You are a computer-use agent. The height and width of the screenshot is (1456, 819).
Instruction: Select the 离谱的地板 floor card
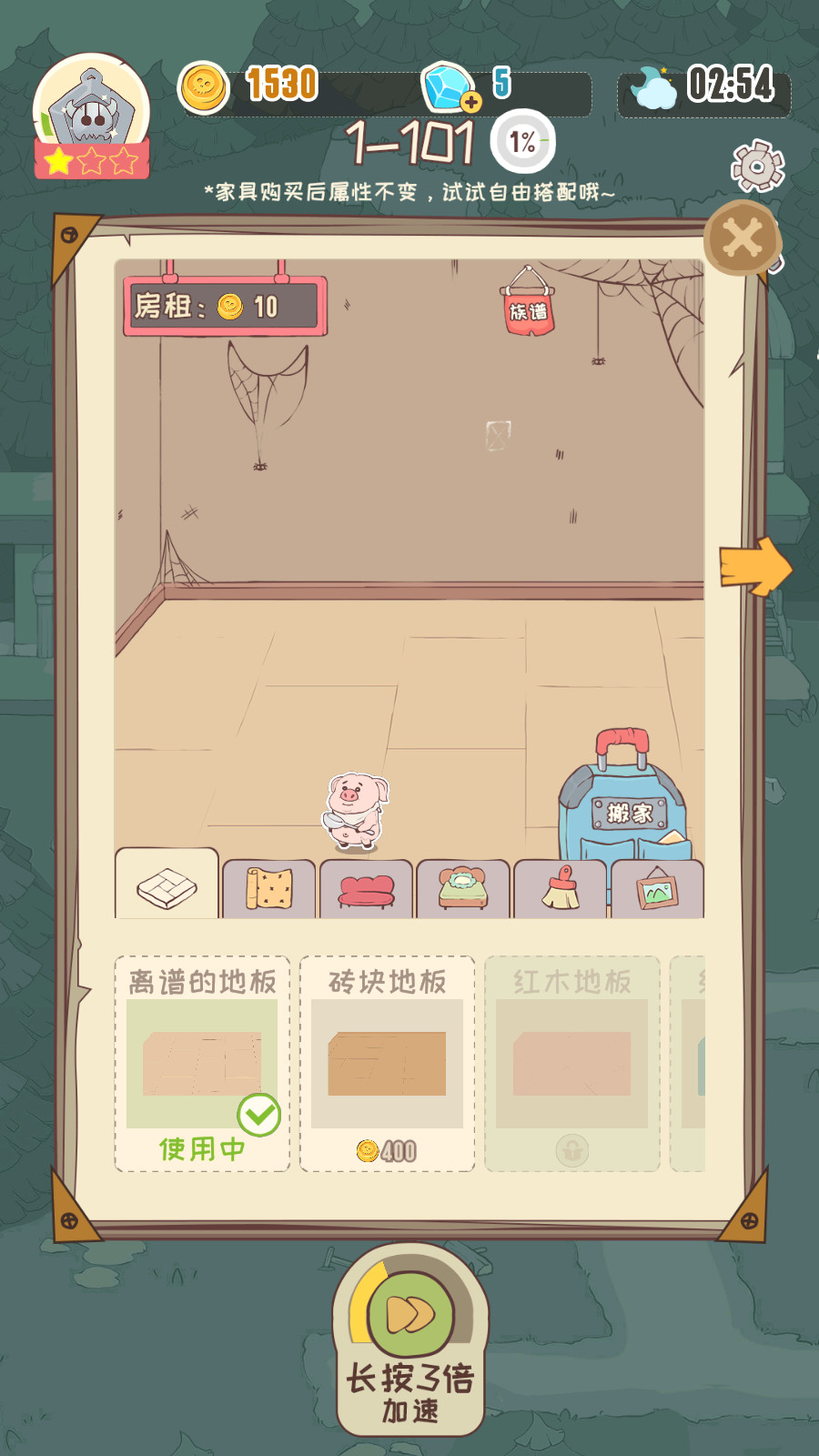[x=202, y=1063]
